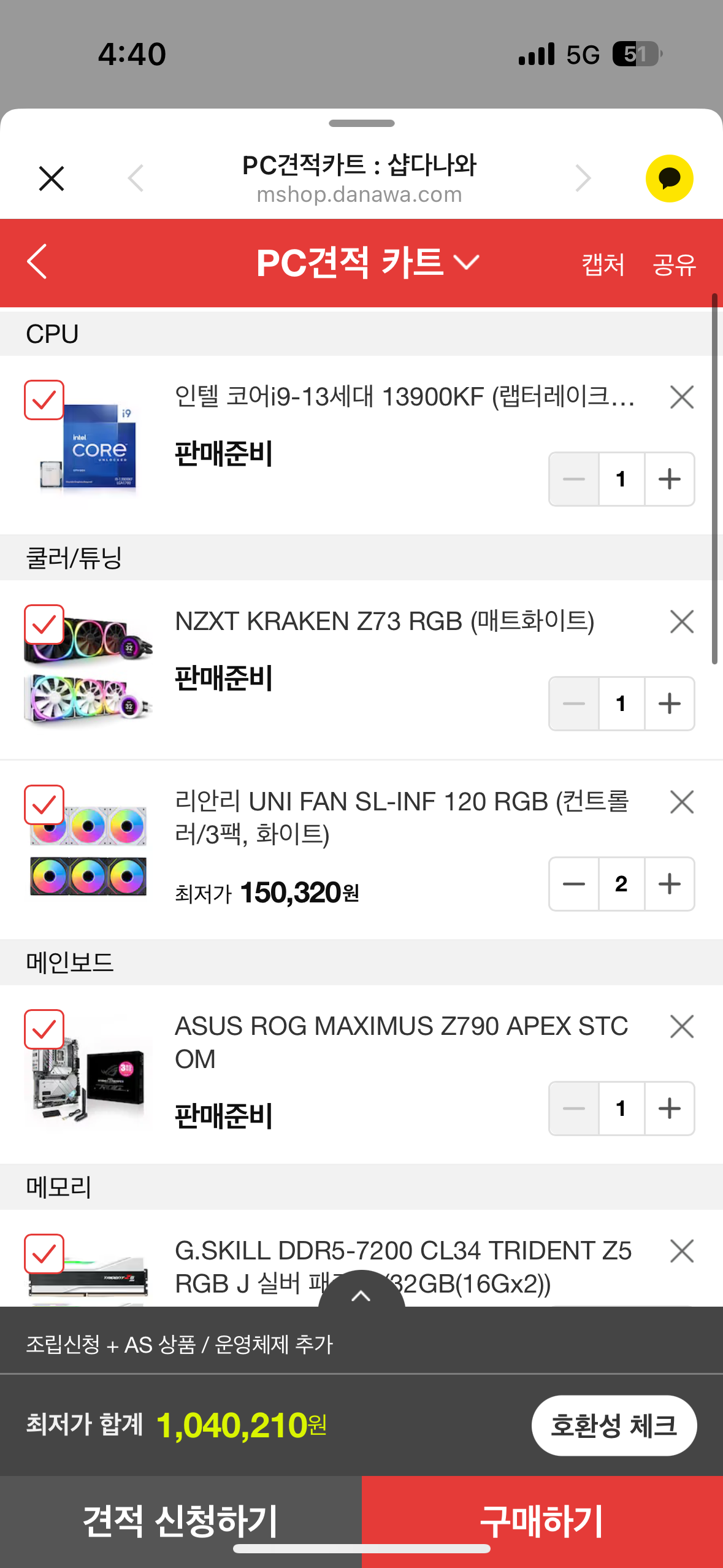Increase quantity of Intel Core i9-13900KF
The image size is (723, 1568).
669,479
